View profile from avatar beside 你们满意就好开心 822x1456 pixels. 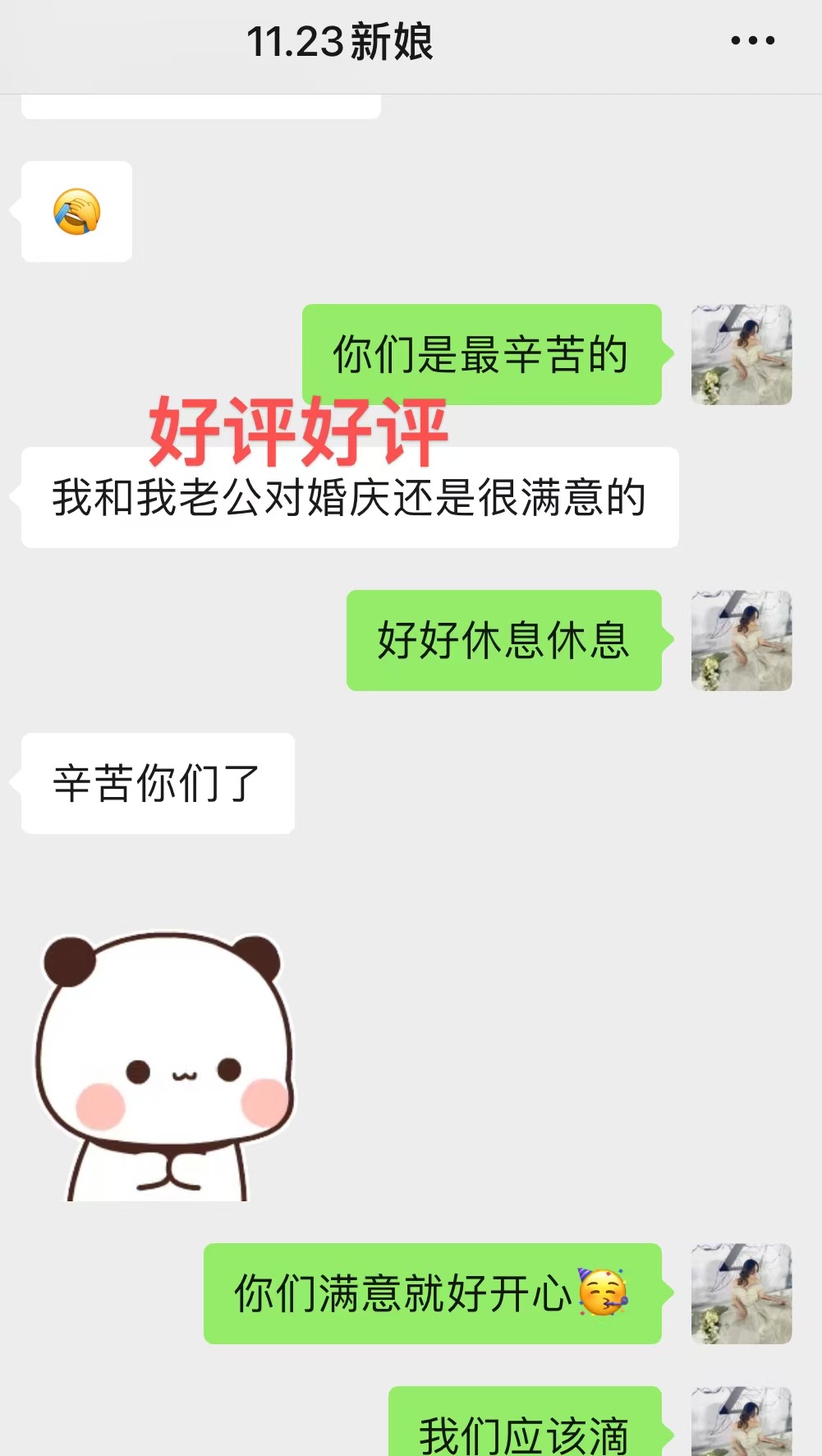(742, 1294)
